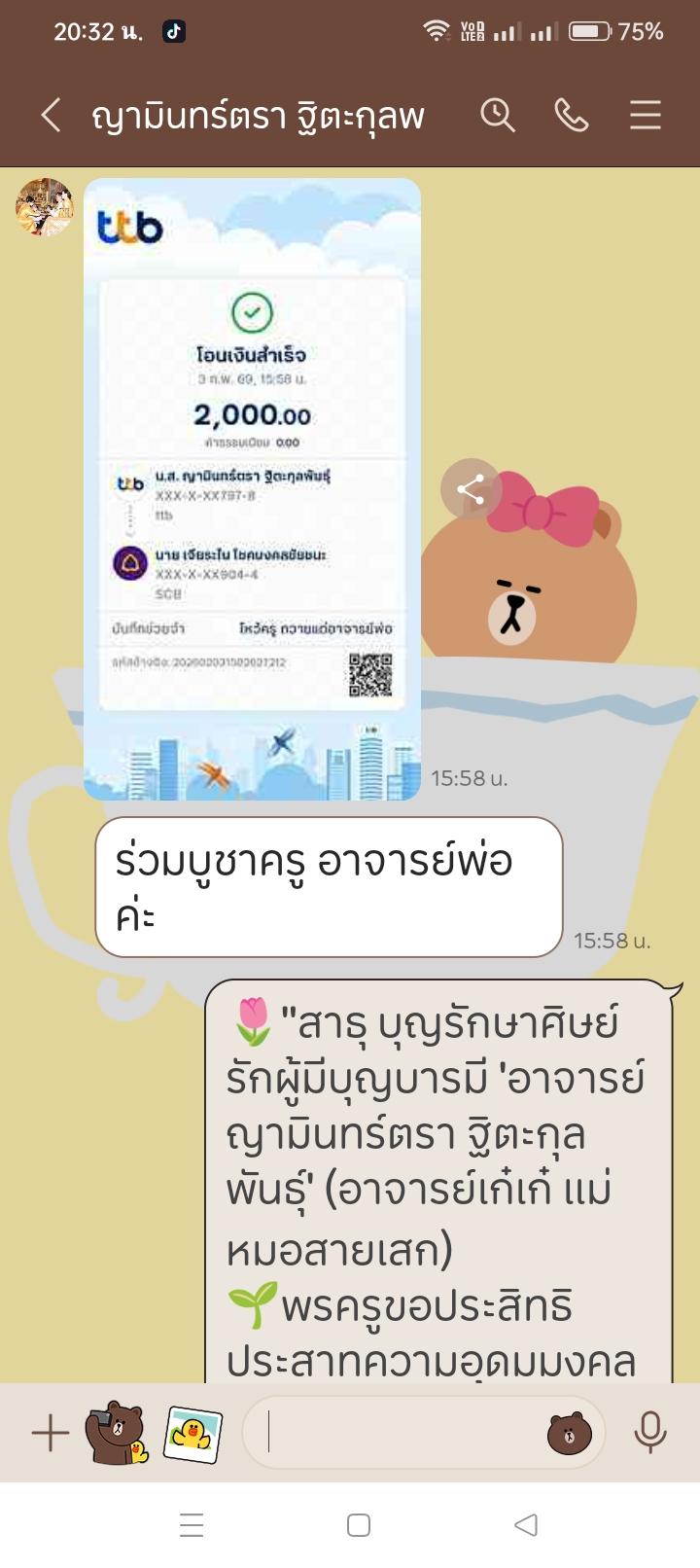Screen dimensions: 700x1568
Task: Open the camera bear icon
Action: [x=117, y=1433]
